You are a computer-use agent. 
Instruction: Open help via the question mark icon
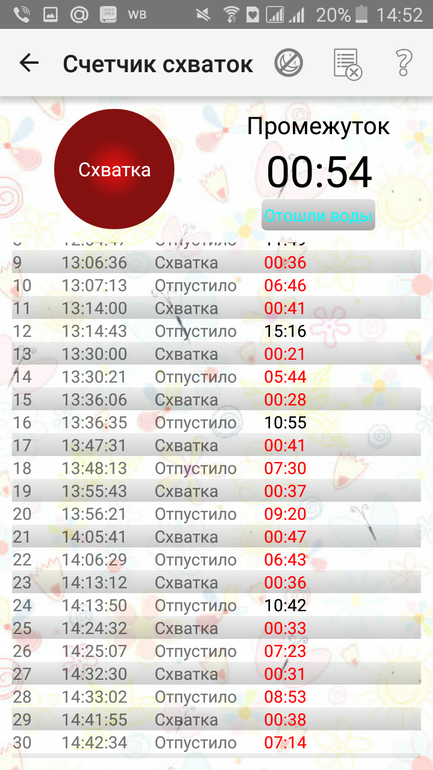click(404, 63)
